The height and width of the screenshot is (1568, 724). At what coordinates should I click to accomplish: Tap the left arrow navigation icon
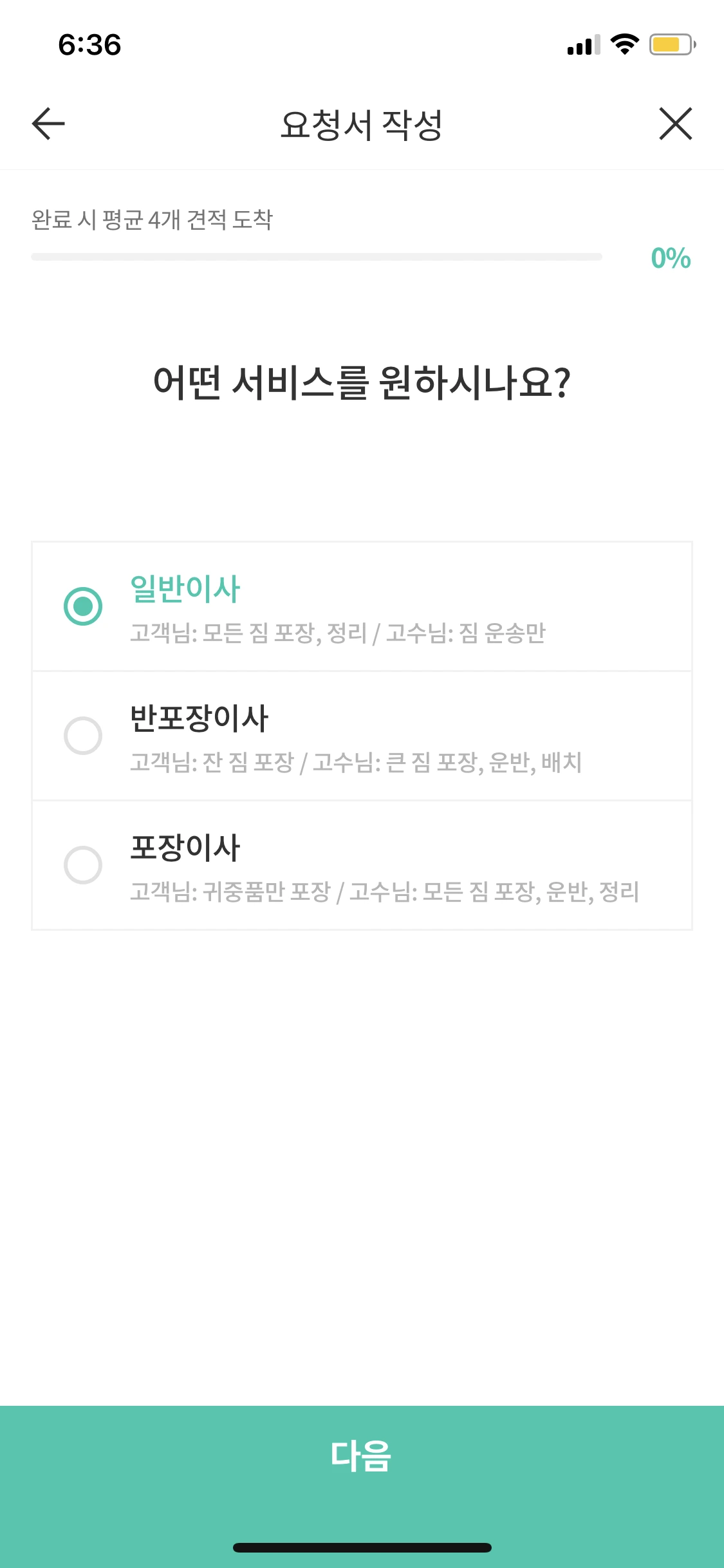point(46,124)
